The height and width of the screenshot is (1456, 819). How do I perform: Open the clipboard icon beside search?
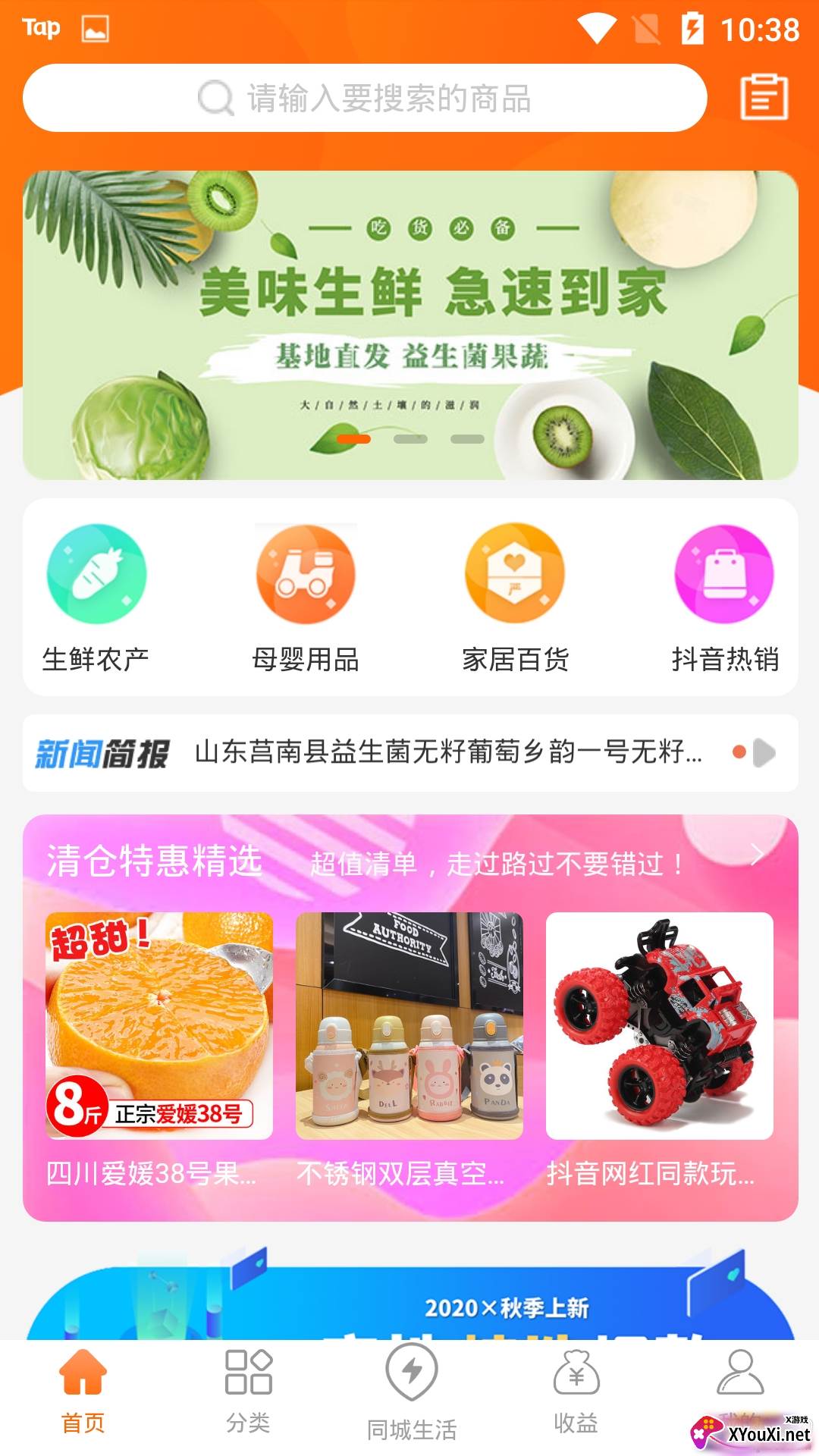(x=764, y=97)
